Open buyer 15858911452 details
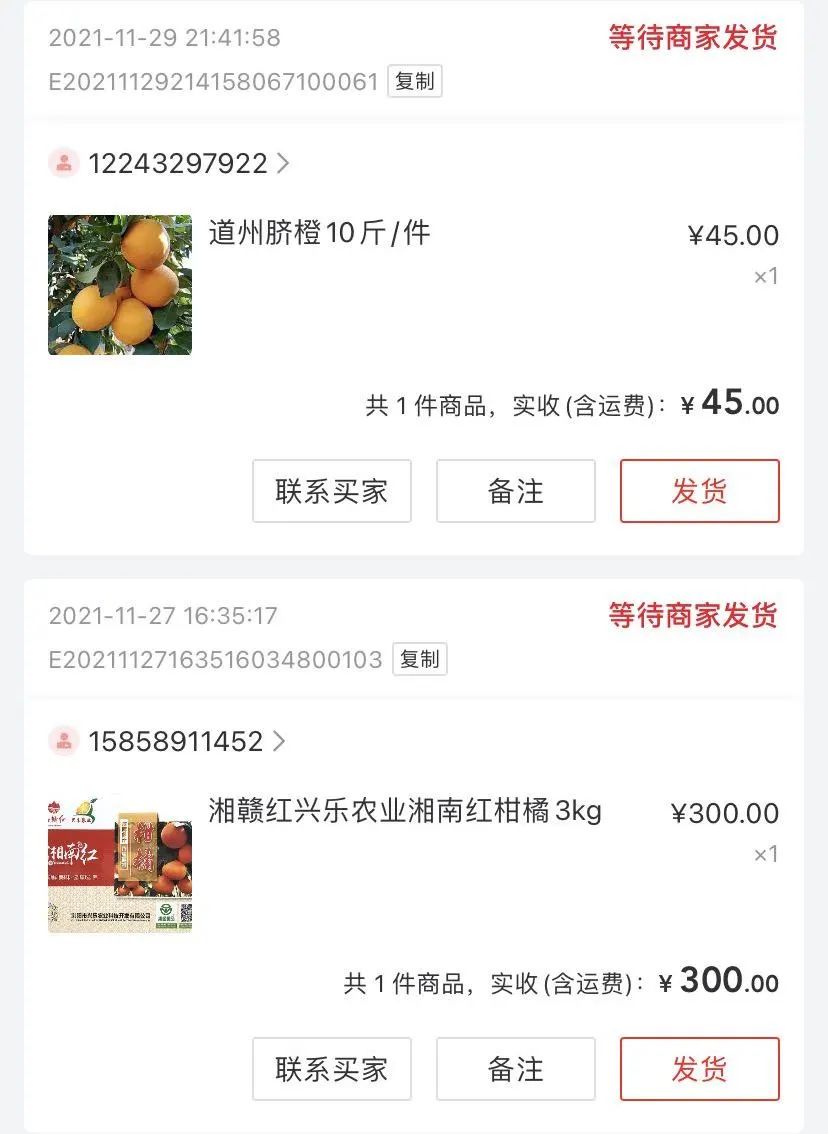828x1134 pixels. (176, 741)
